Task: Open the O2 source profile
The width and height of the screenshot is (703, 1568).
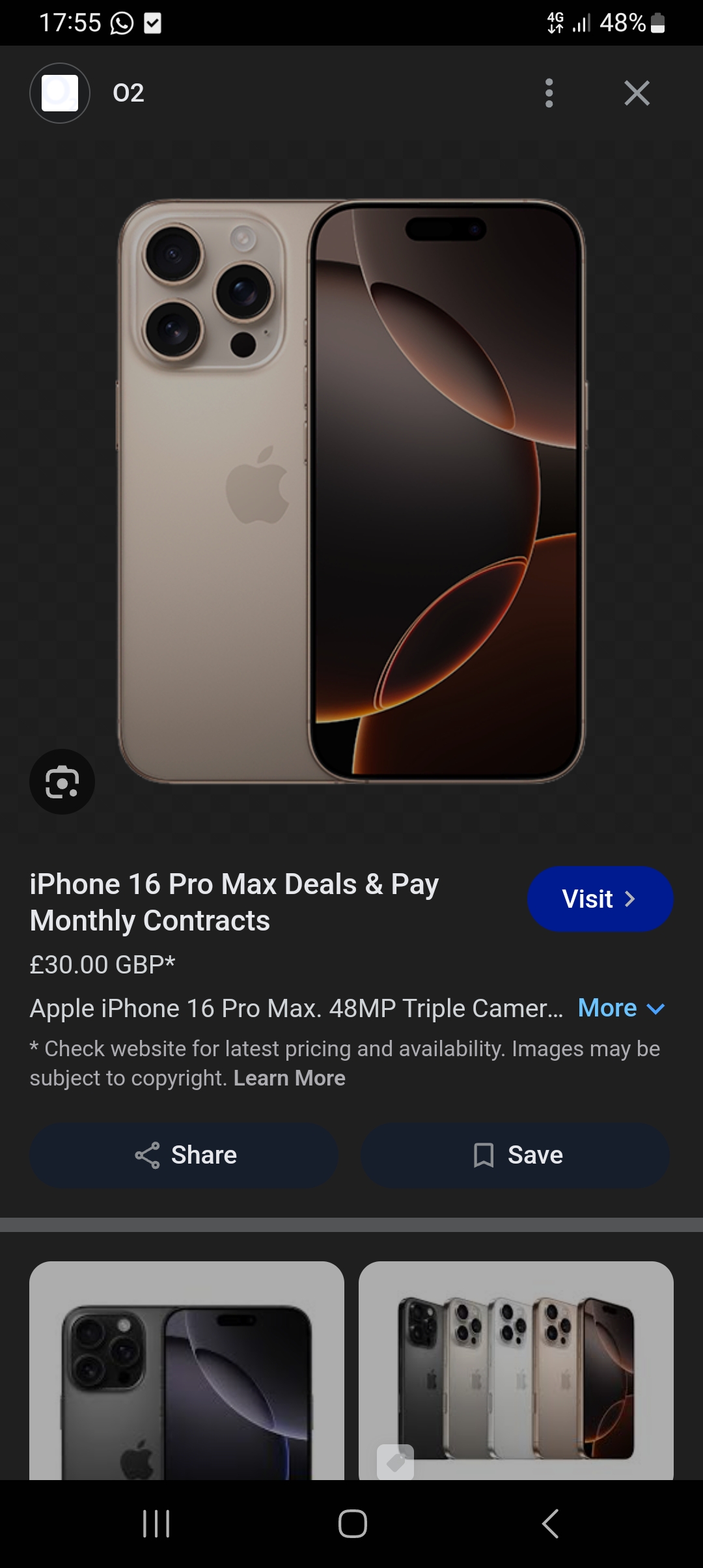Action: point(60,93)
